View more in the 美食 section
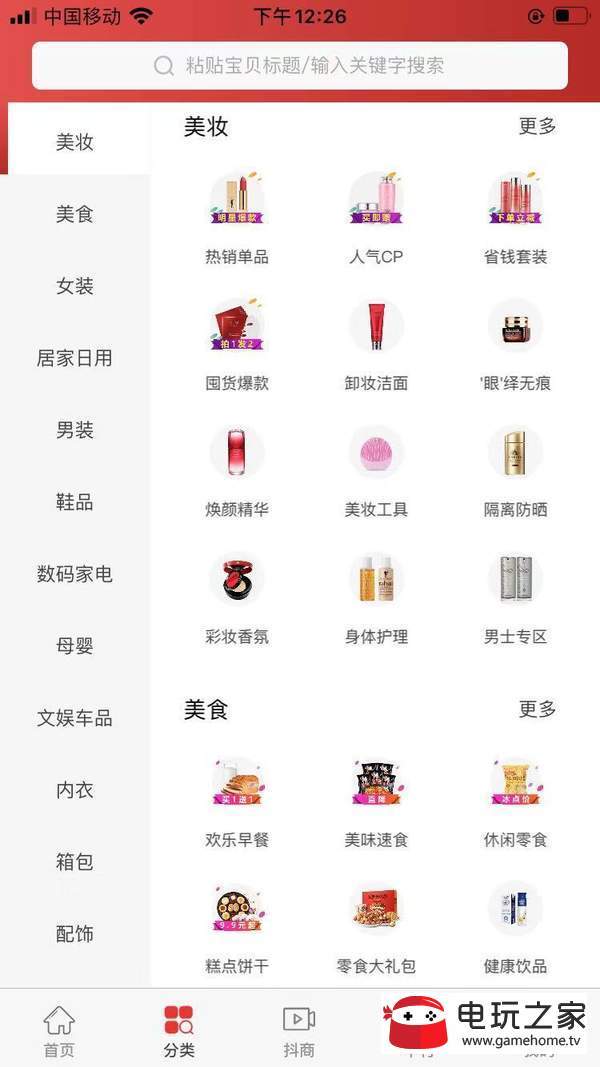This screenshot has width=600, height=1067. pyautogui.click(x=537, y=709)
